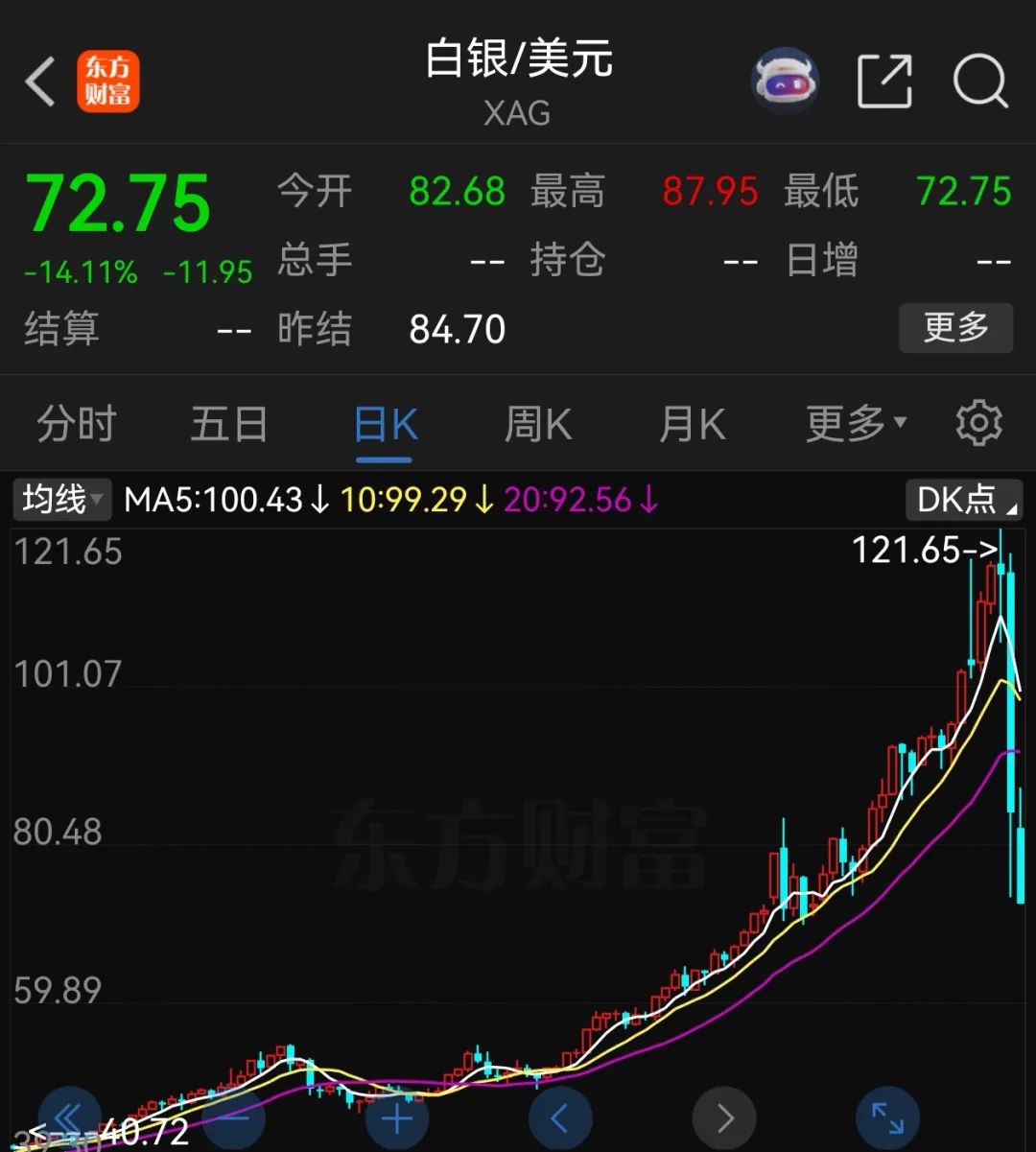The image size is (1036, 1152).
Task: Jump to earliest data with double-left arrows
Action: (70, 1117)
